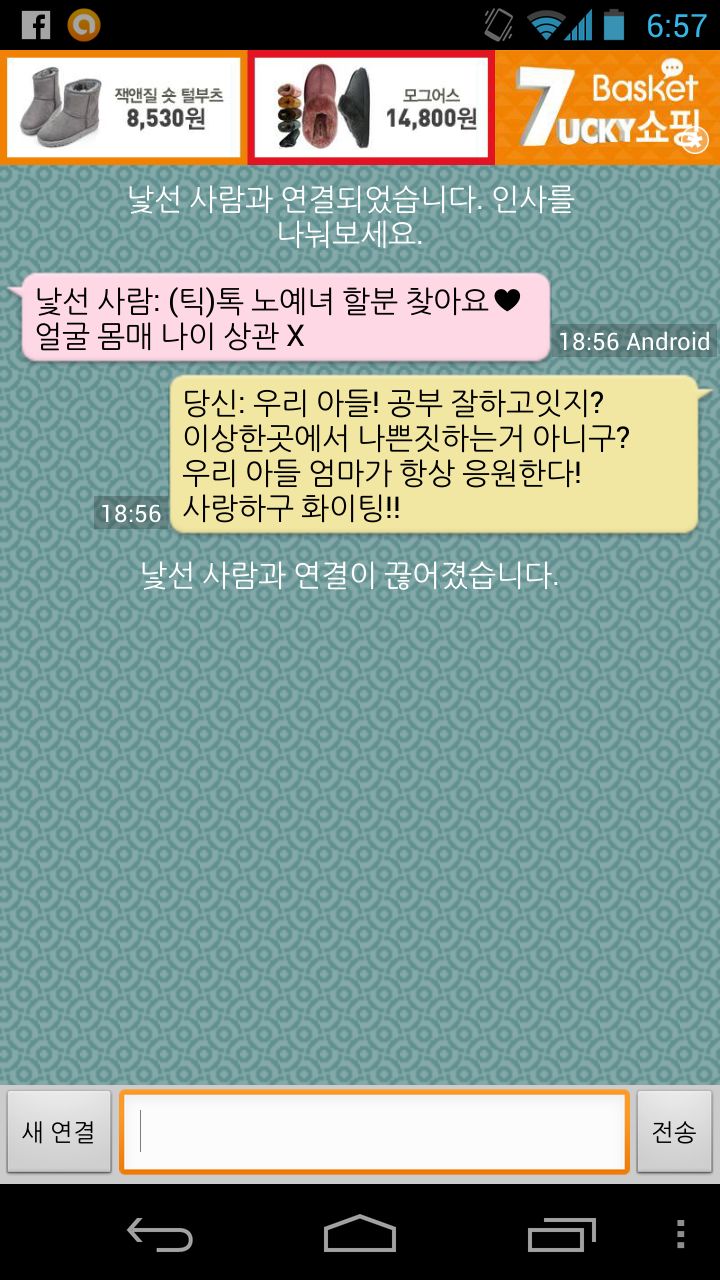Open the system overflow menu dots
The image size is (720, 1280).
pos(681,1235)
